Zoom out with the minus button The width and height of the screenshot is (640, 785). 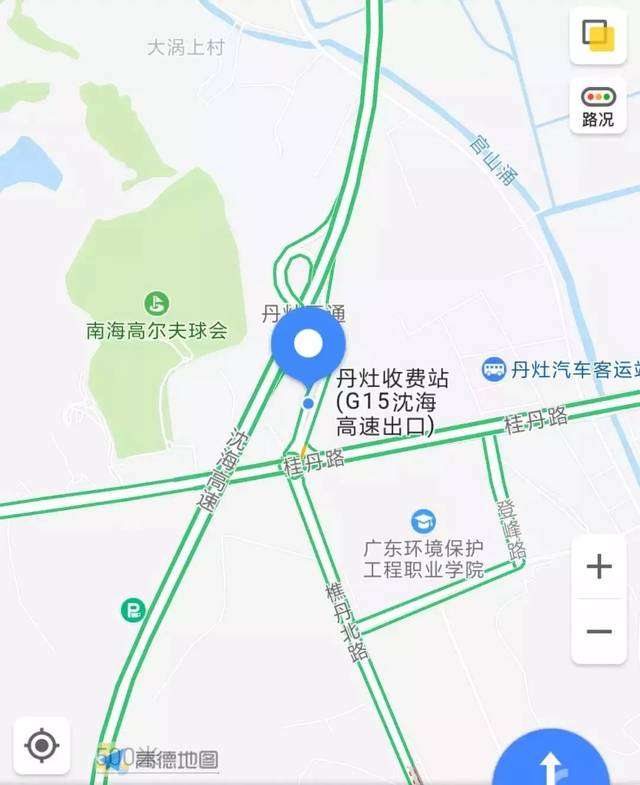[599, 631]
